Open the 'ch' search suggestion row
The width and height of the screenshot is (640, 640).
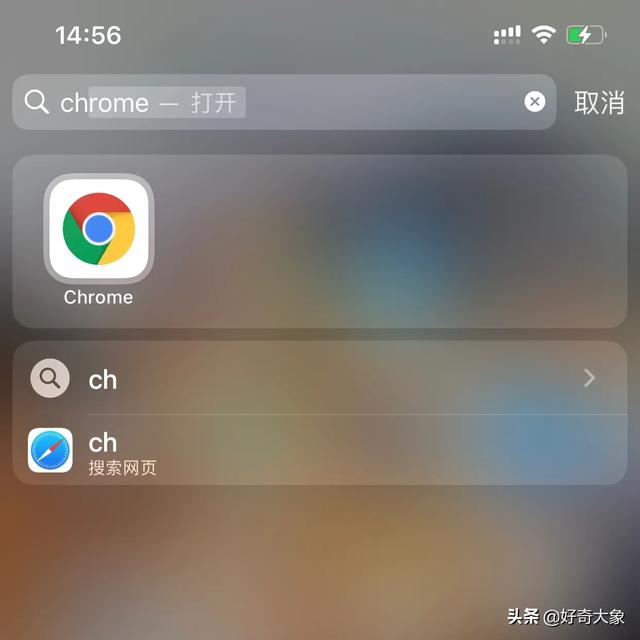(320, 379)
